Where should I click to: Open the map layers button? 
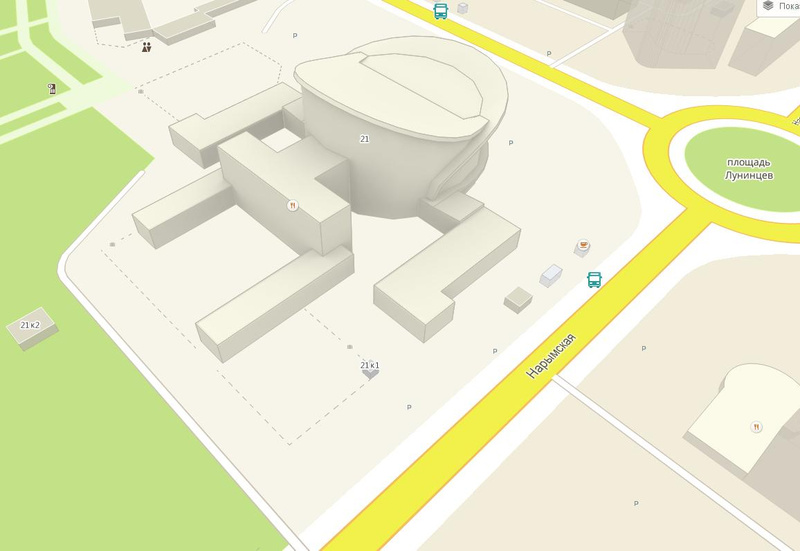[x=768, y=6]
